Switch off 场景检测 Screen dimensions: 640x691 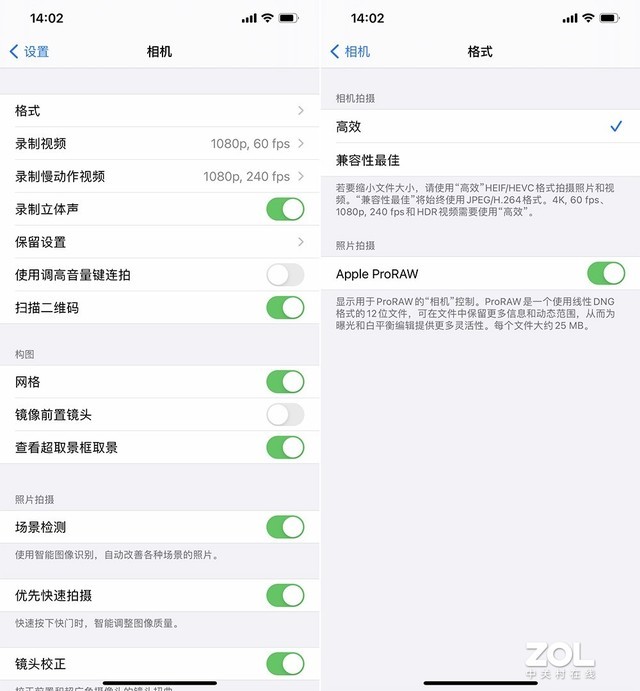[x=285, y=527]
